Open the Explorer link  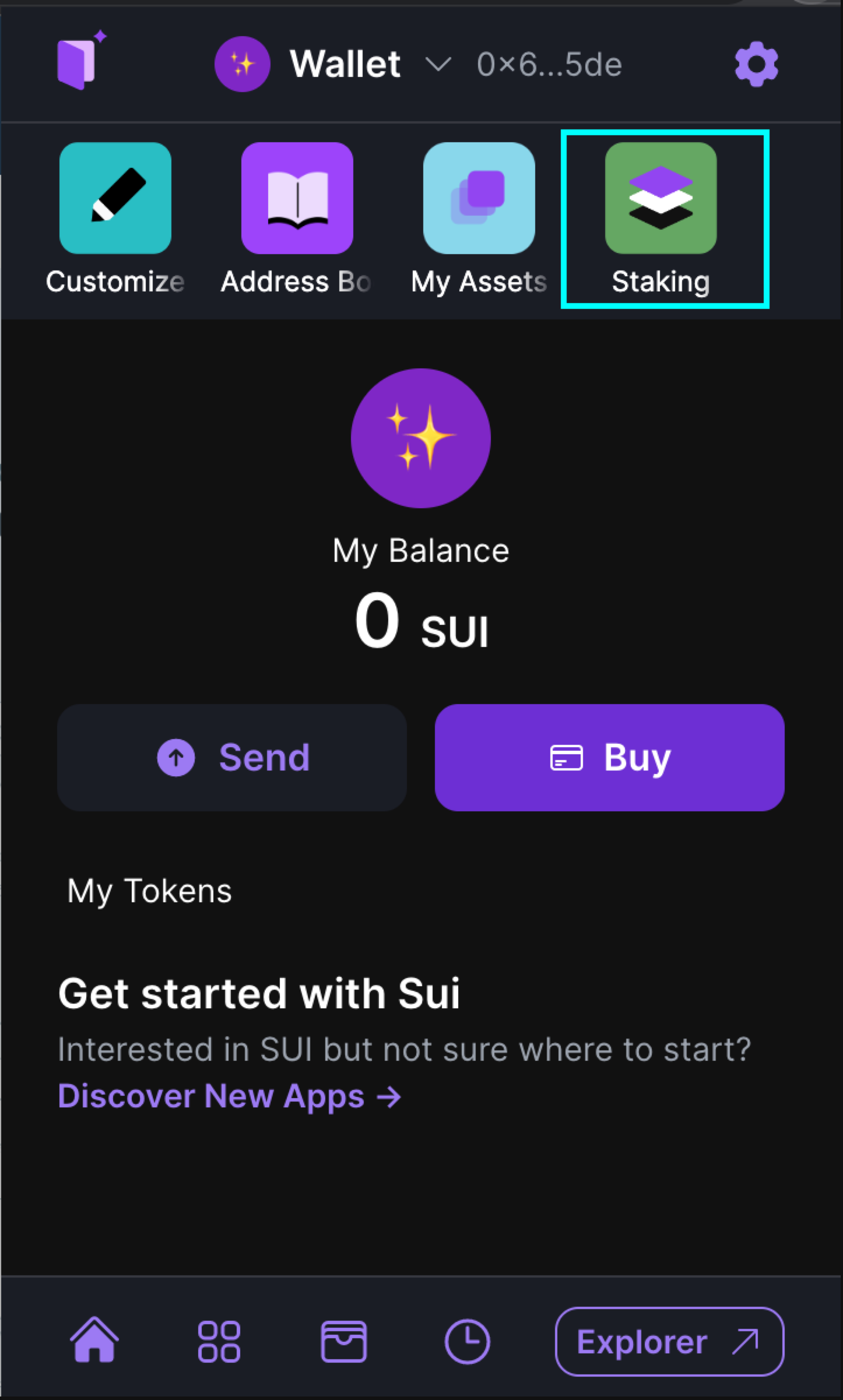tap(669, 1342)
